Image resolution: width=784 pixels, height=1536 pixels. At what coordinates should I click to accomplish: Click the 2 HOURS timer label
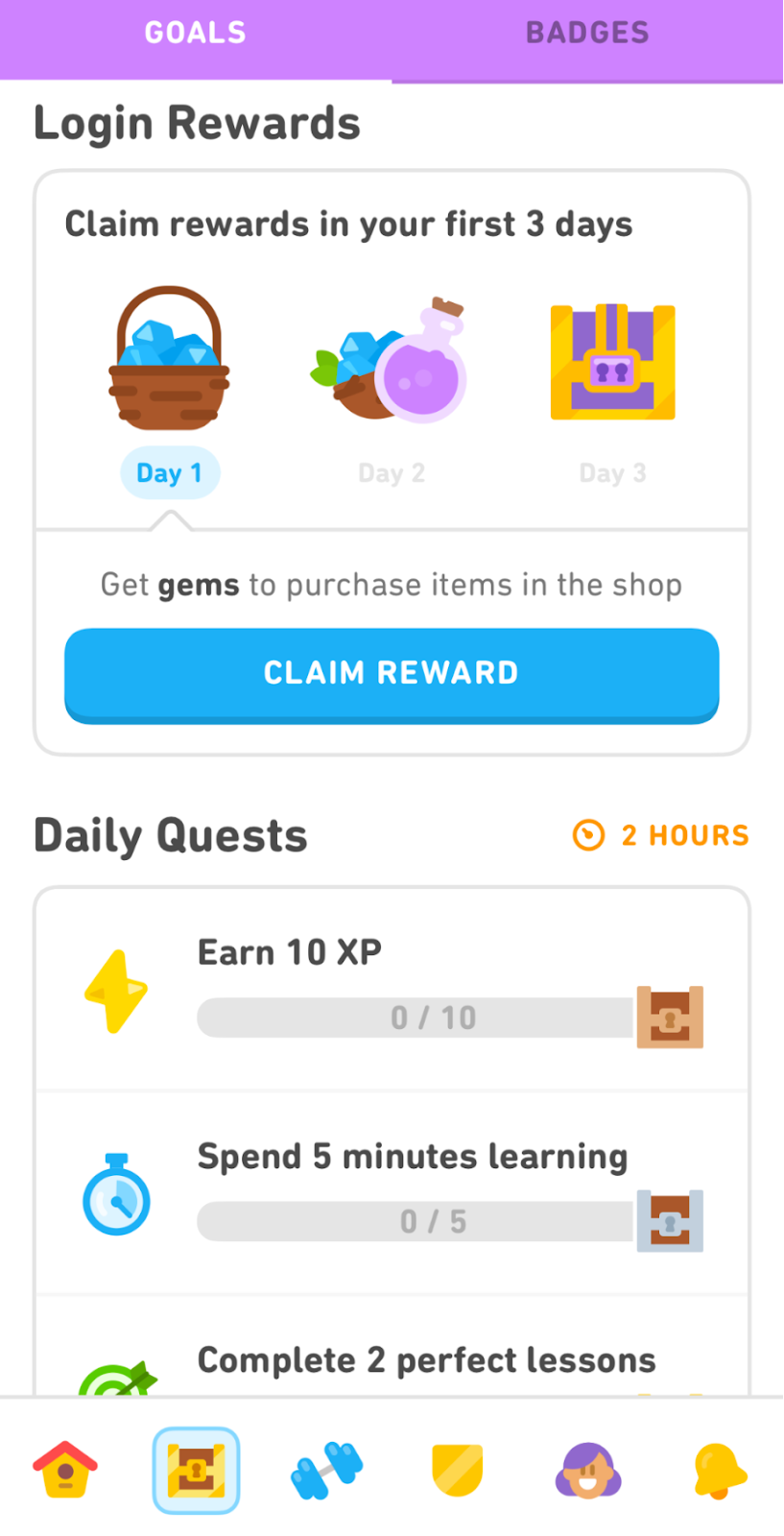pos(684,834)
